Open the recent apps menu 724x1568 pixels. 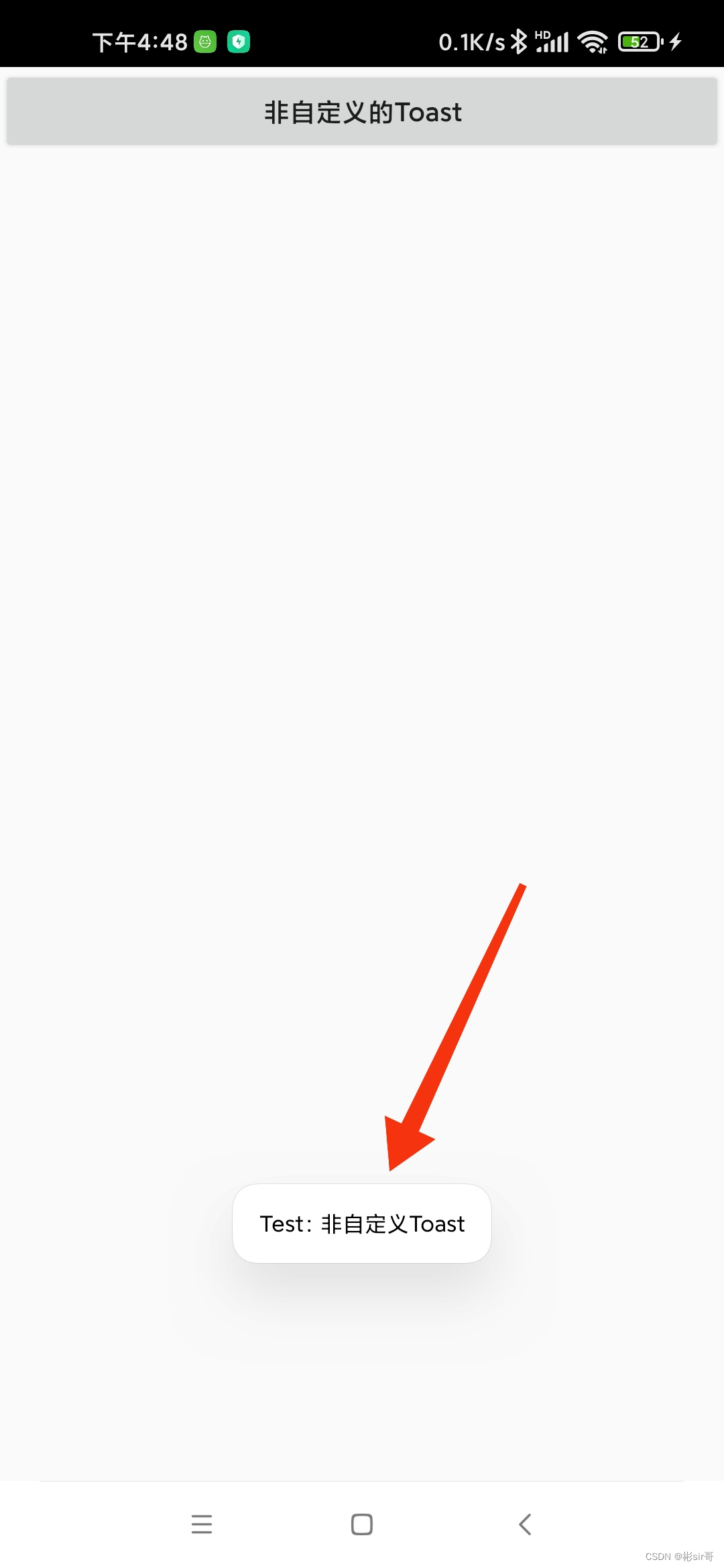(x=201, y=1524)
